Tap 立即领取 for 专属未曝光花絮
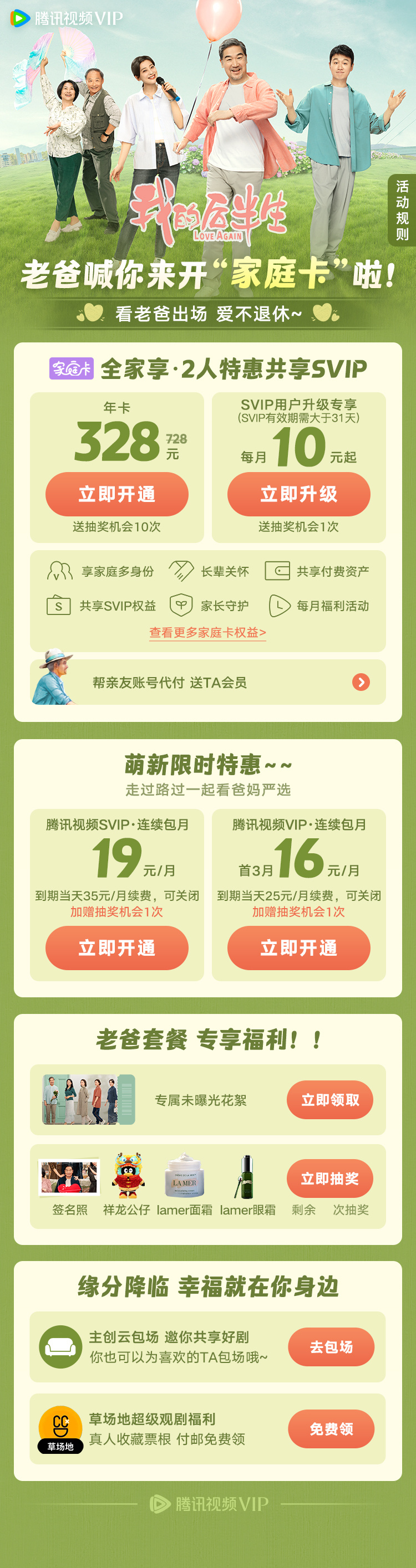The width and height of the screenshot is (416, 1568). (x=329, y=1099)
